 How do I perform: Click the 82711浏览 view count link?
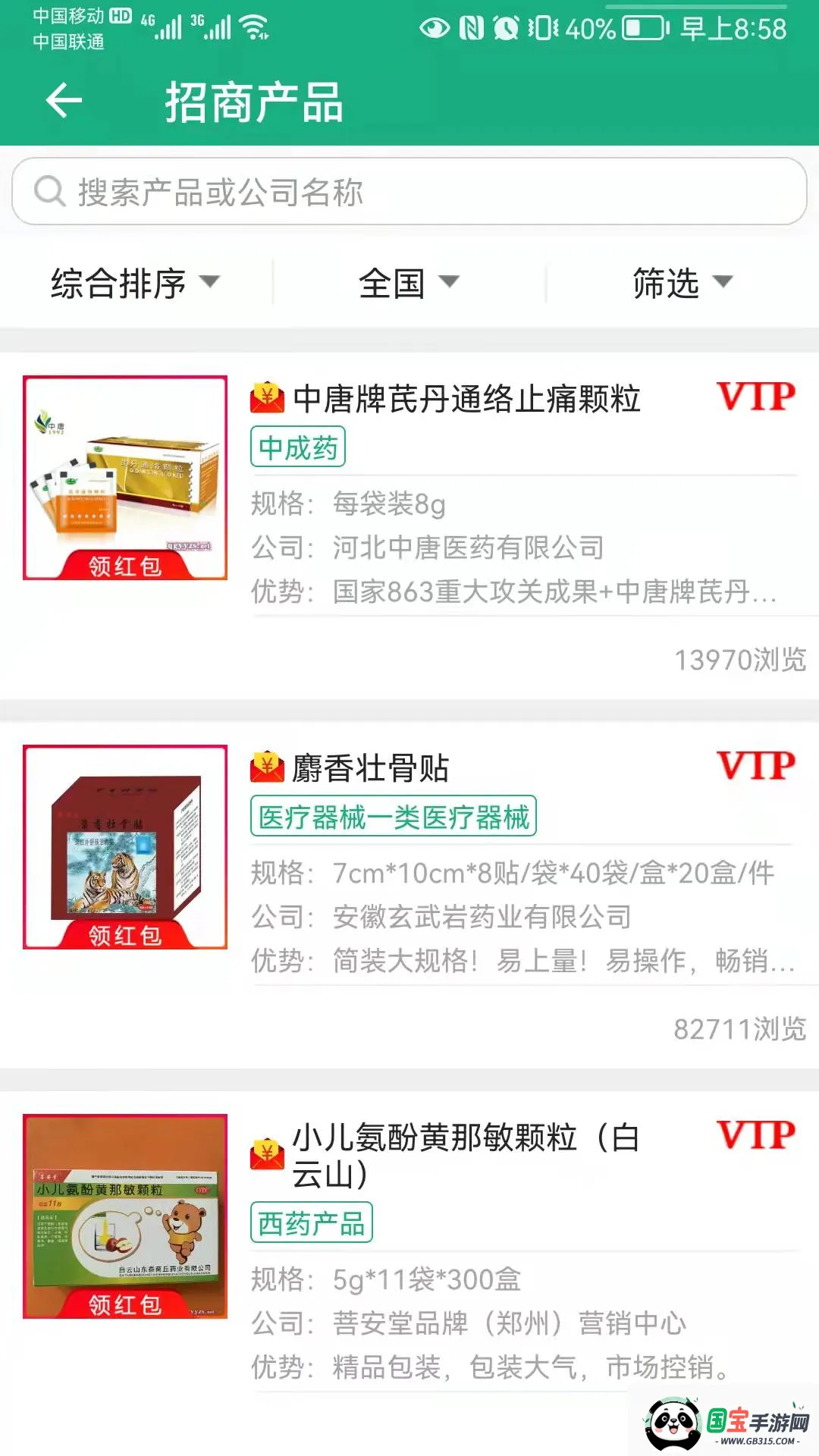click(739, 1031)
